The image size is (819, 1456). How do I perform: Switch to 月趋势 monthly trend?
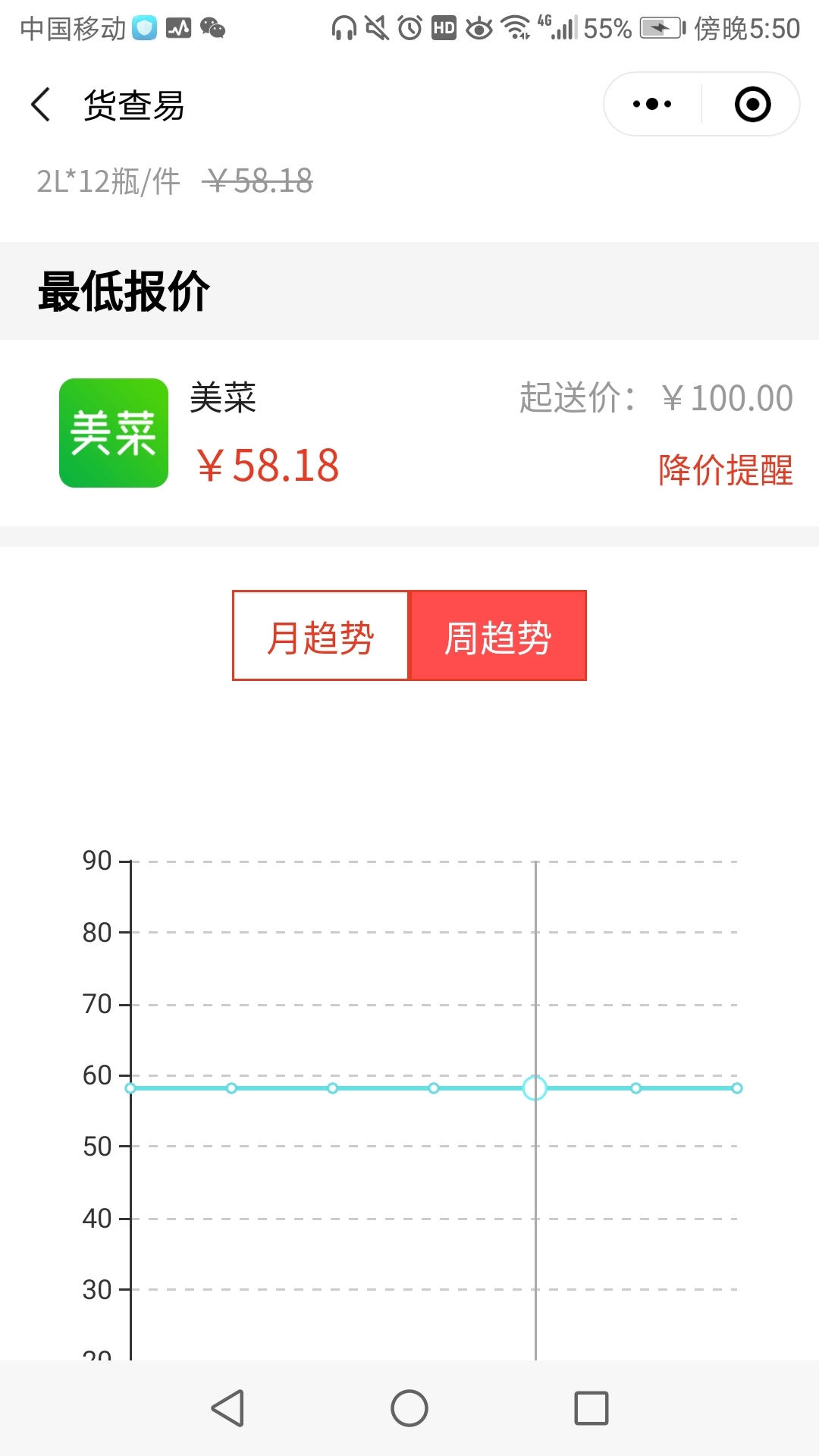(321, 635)
